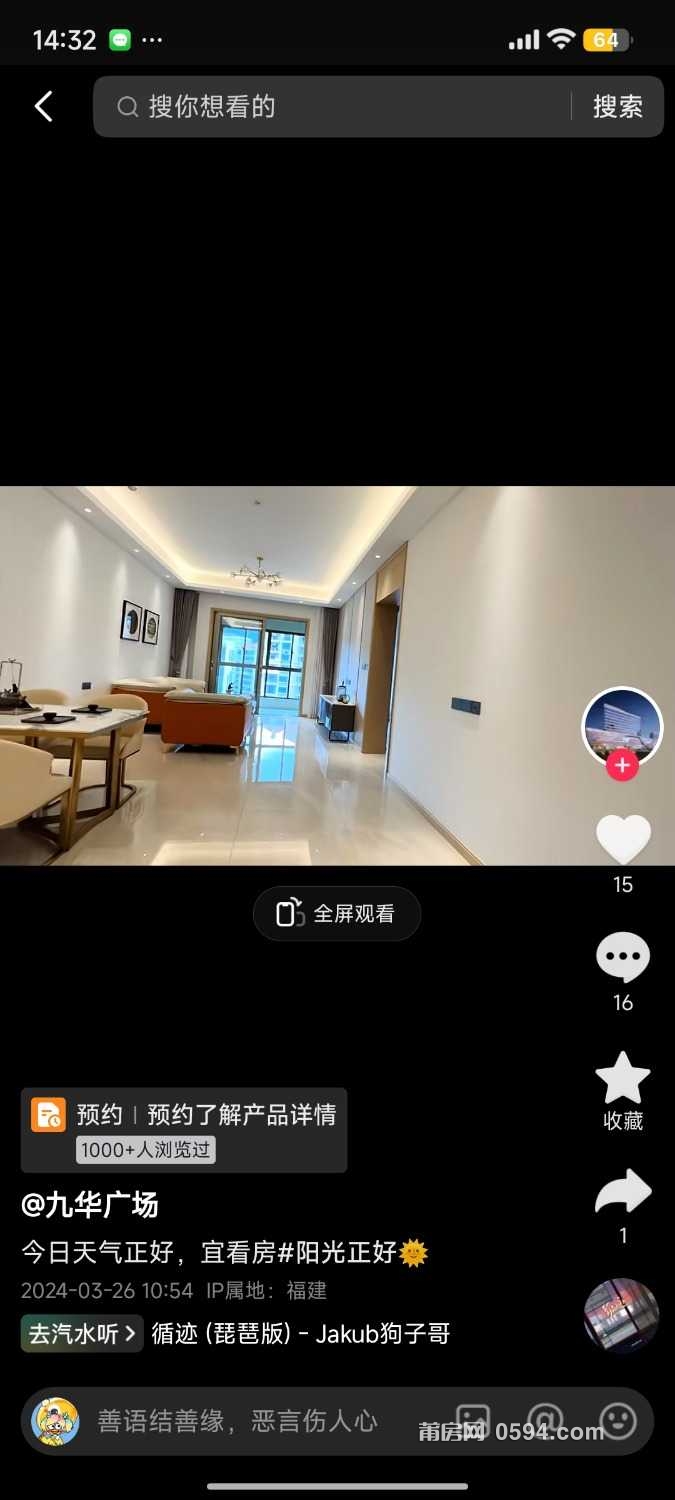Follow the creator with the red plus
The width and height of the screenshot is (675, 1500).
[622, 766]
